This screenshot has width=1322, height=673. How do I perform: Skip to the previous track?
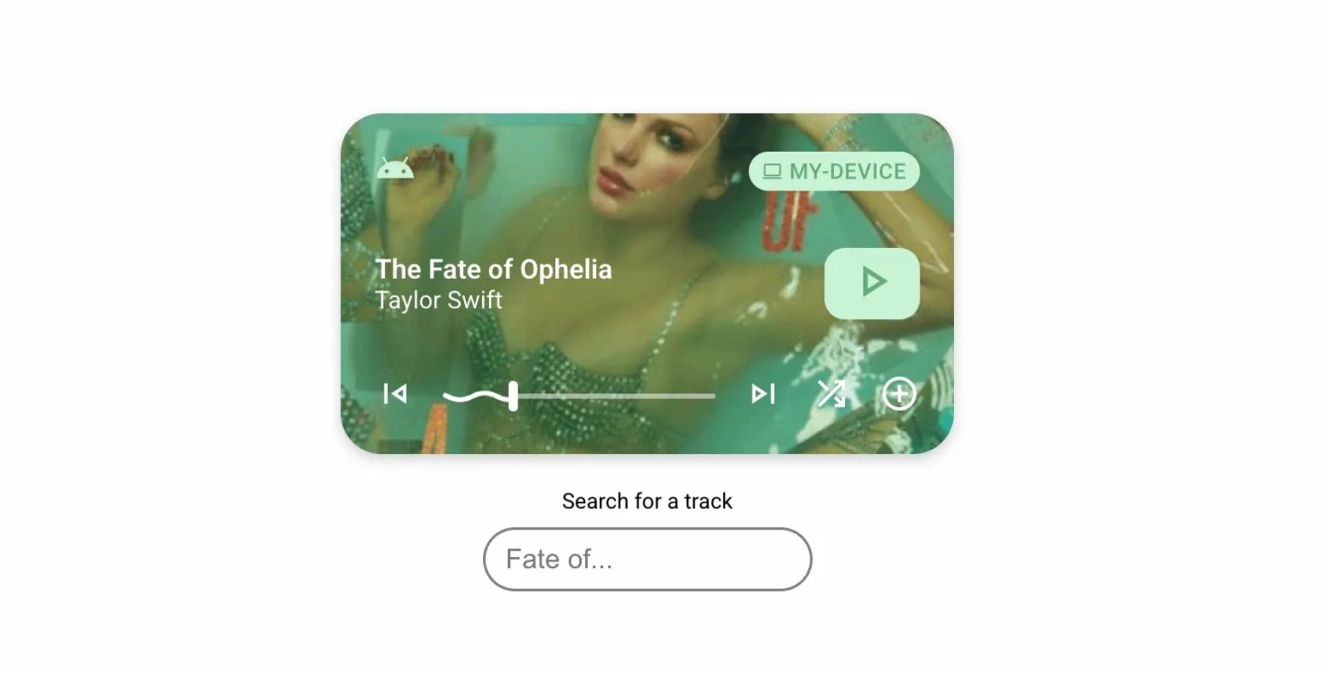395,394
